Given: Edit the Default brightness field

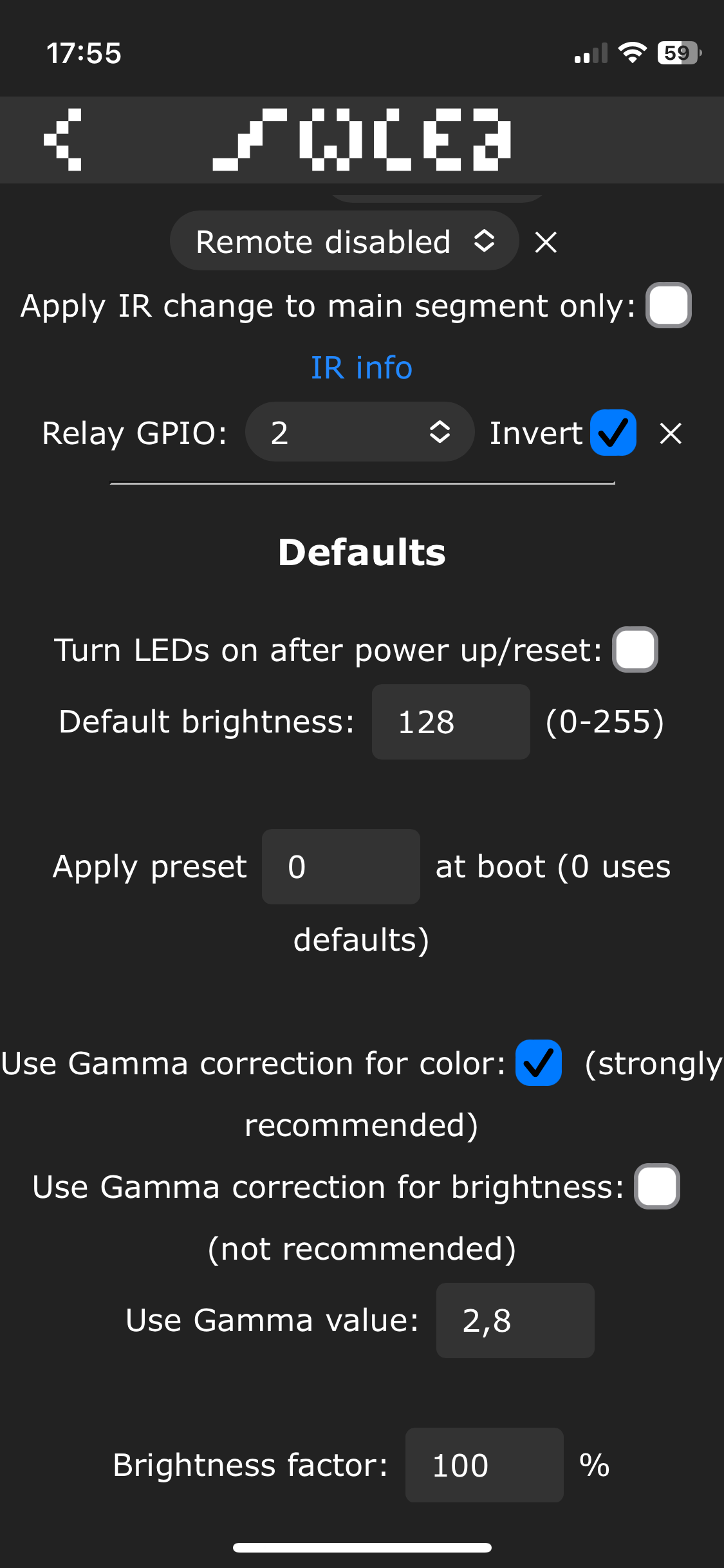Looking at the screenshot, I should pos(450,722).
